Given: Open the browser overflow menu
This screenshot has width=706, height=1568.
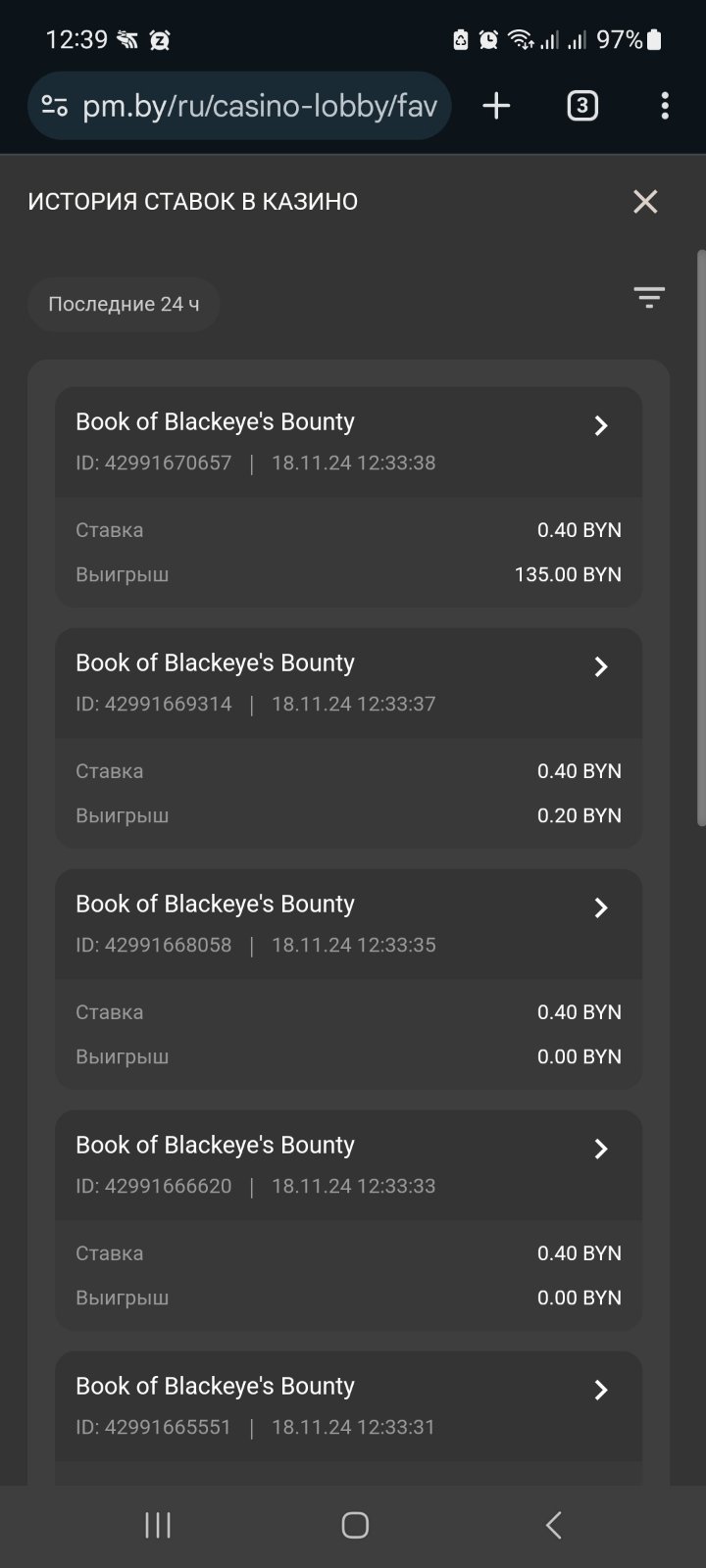Looking at the screenshot, I should [x=665, y=106].
